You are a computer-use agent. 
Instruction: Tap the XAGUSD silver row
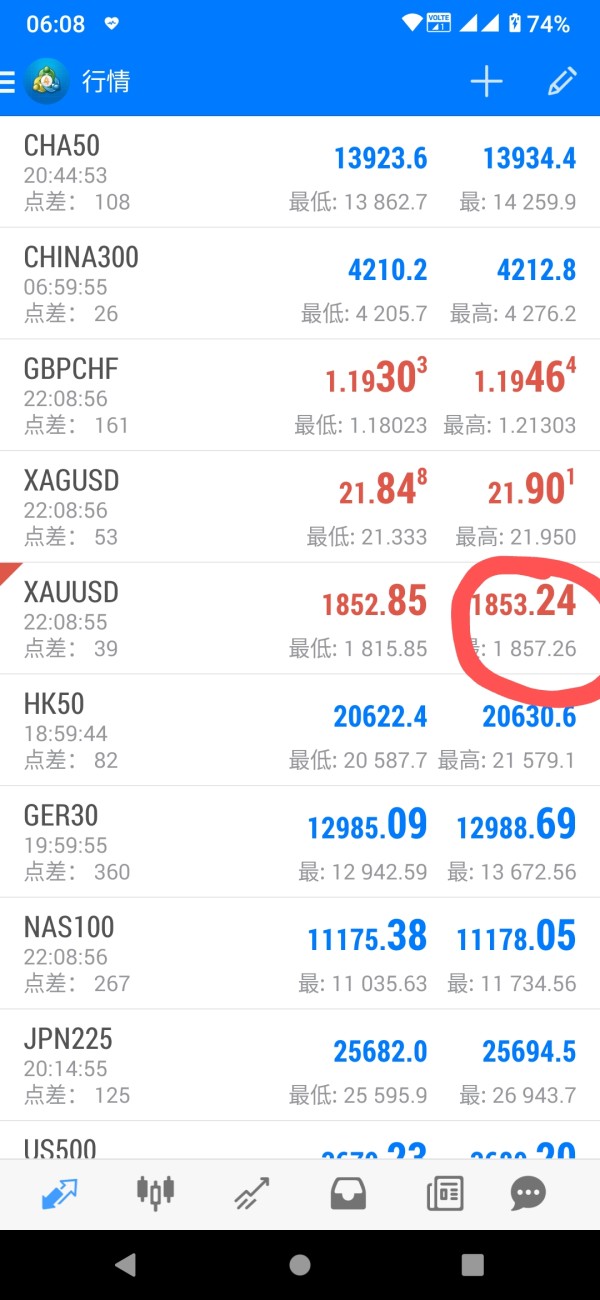(x=300, y=508)
